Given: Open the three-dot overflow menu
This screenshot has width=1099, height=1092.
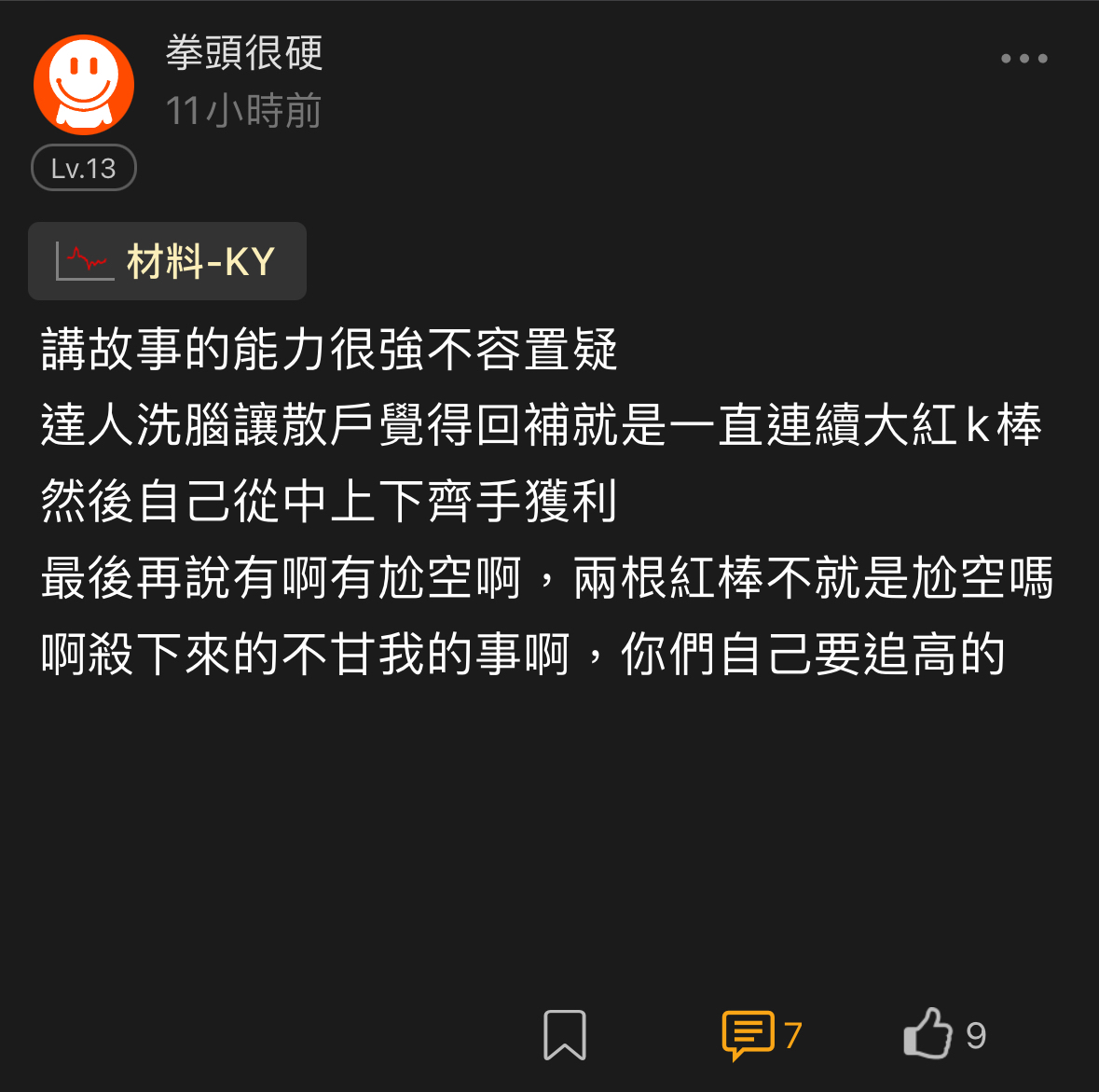Looking at the screenshot, I should coord(1023,58).
